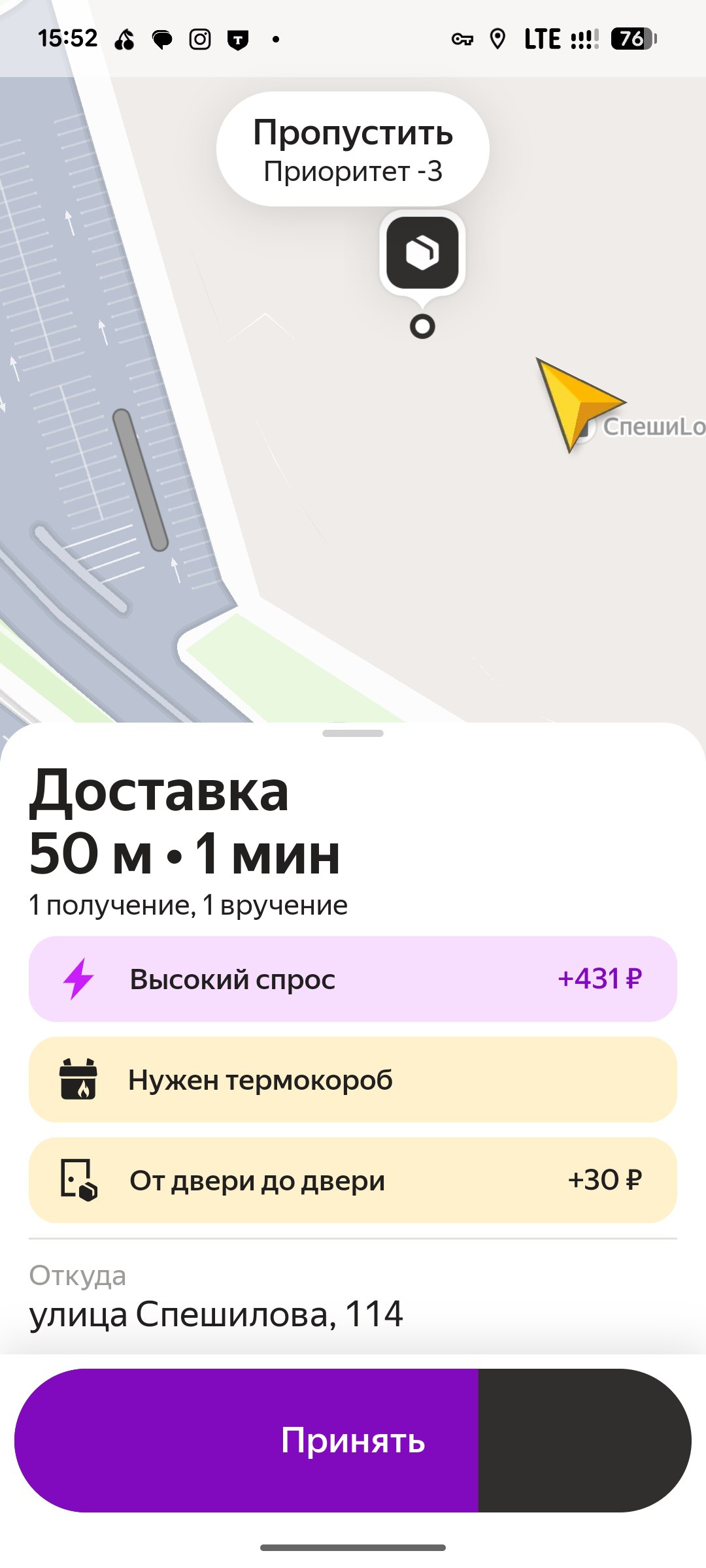Open От двери до двери option details

pyautogui.click(x=352, y=1180)
